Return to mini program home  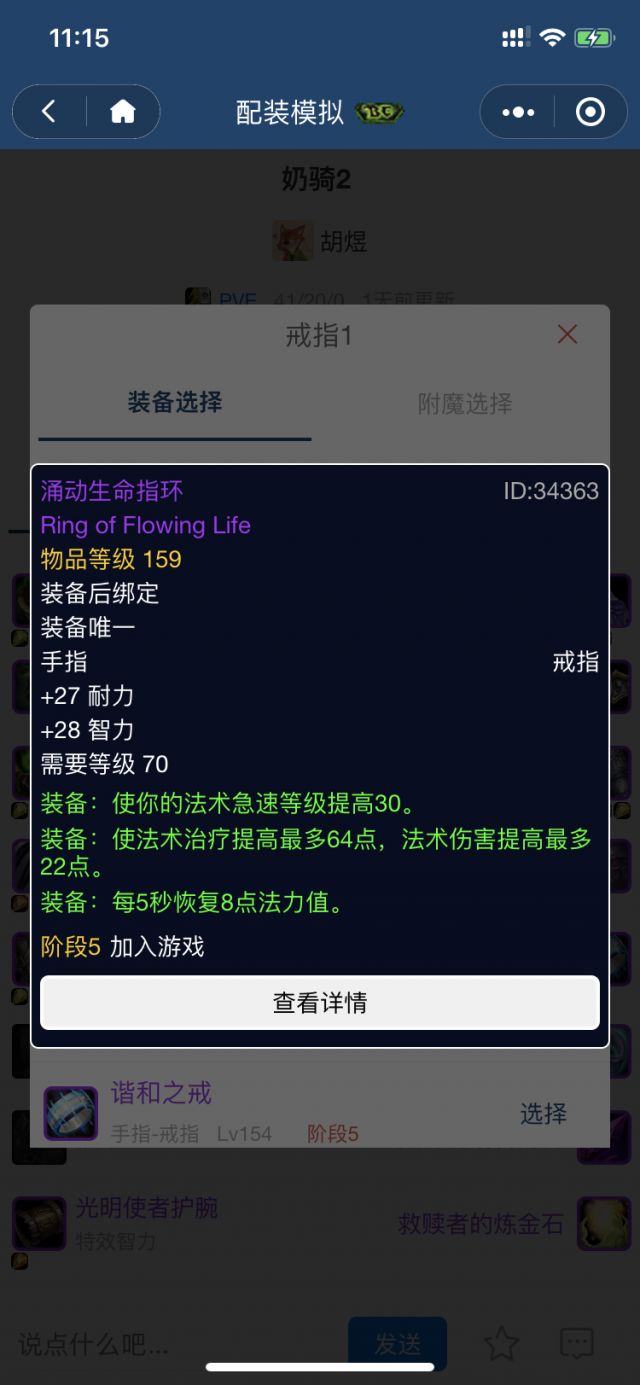(123, 112)
